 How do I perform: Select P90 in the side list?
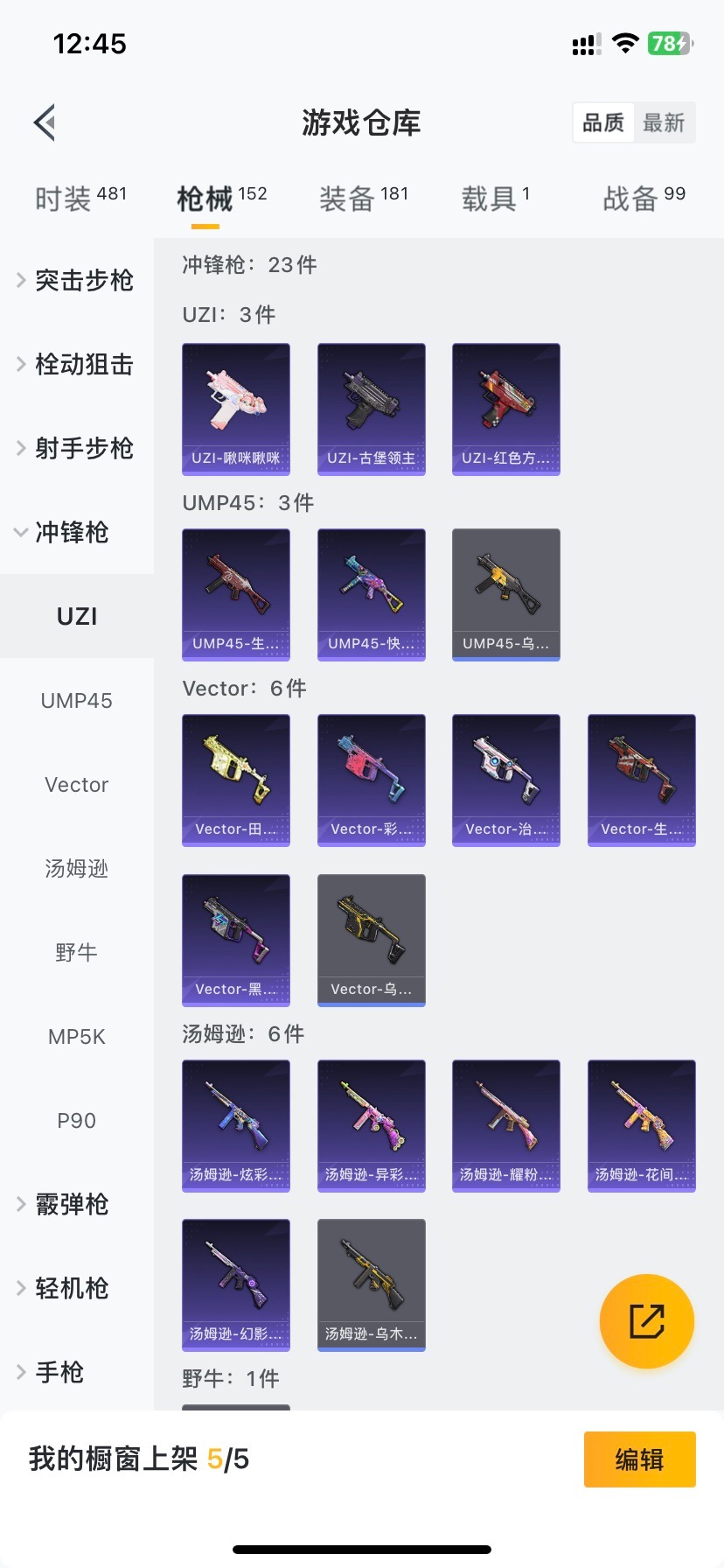coord(77,1121)
